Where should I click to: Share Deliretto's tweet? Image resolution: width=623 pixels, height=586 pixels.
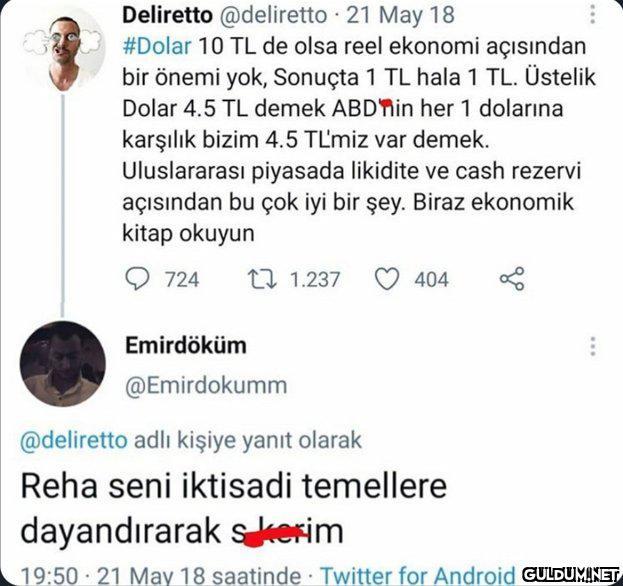tap(511, 279)
